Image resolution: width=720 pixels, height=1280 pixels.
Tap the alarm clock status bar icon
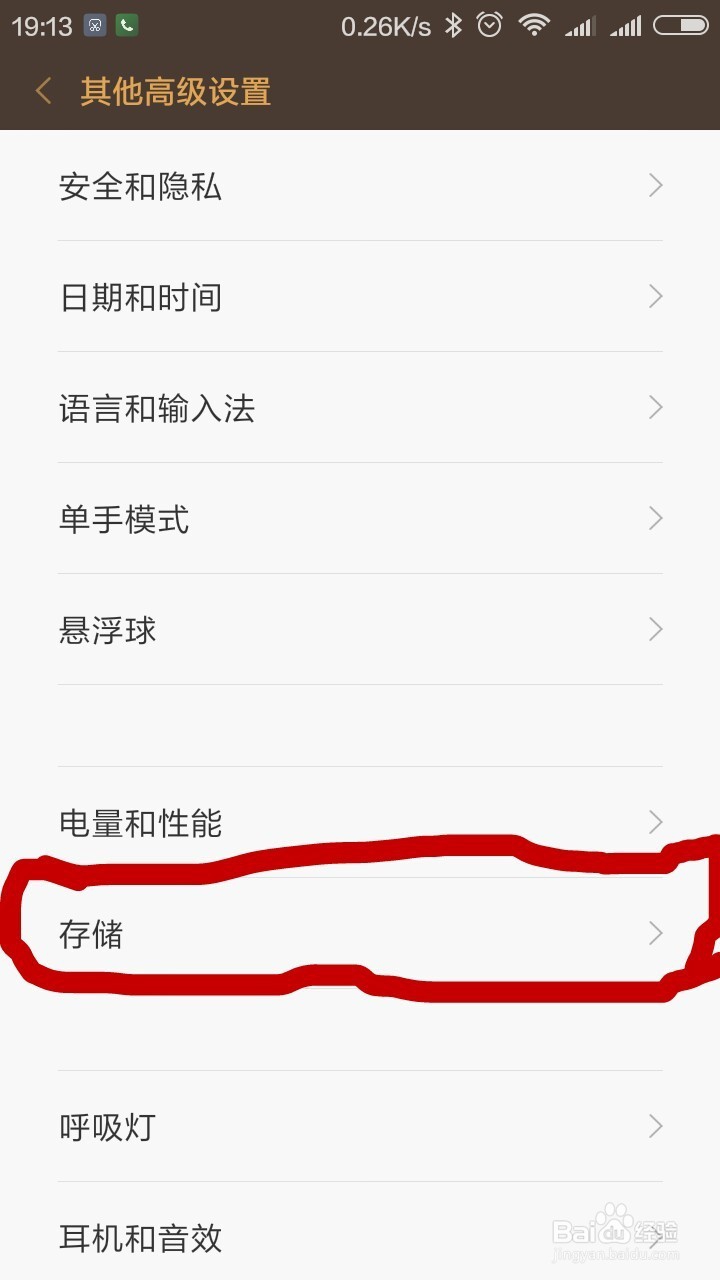pyautogui.click(x=490, y=25)
